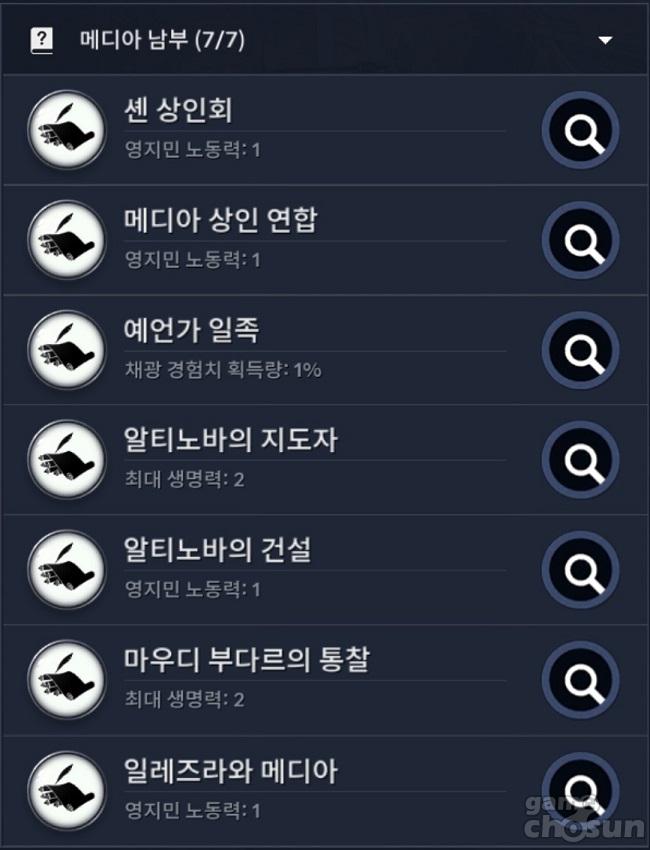Open the 예언가 일족 entry
The width and height of the screenshot is (650, 850).
(300, 350)
